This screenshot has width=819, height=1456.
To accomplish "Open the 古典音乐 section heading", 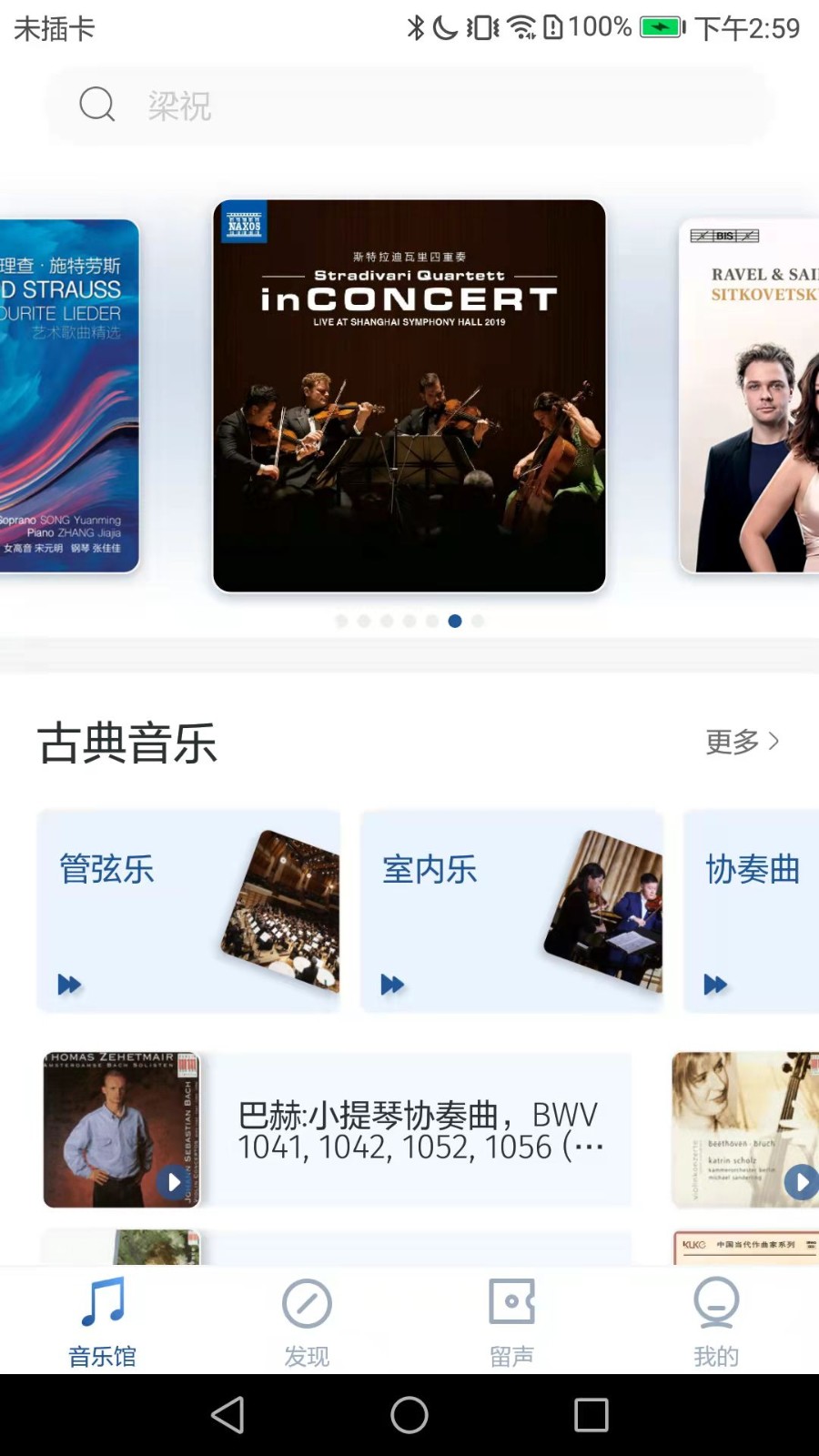I will (x=126, y=743).
